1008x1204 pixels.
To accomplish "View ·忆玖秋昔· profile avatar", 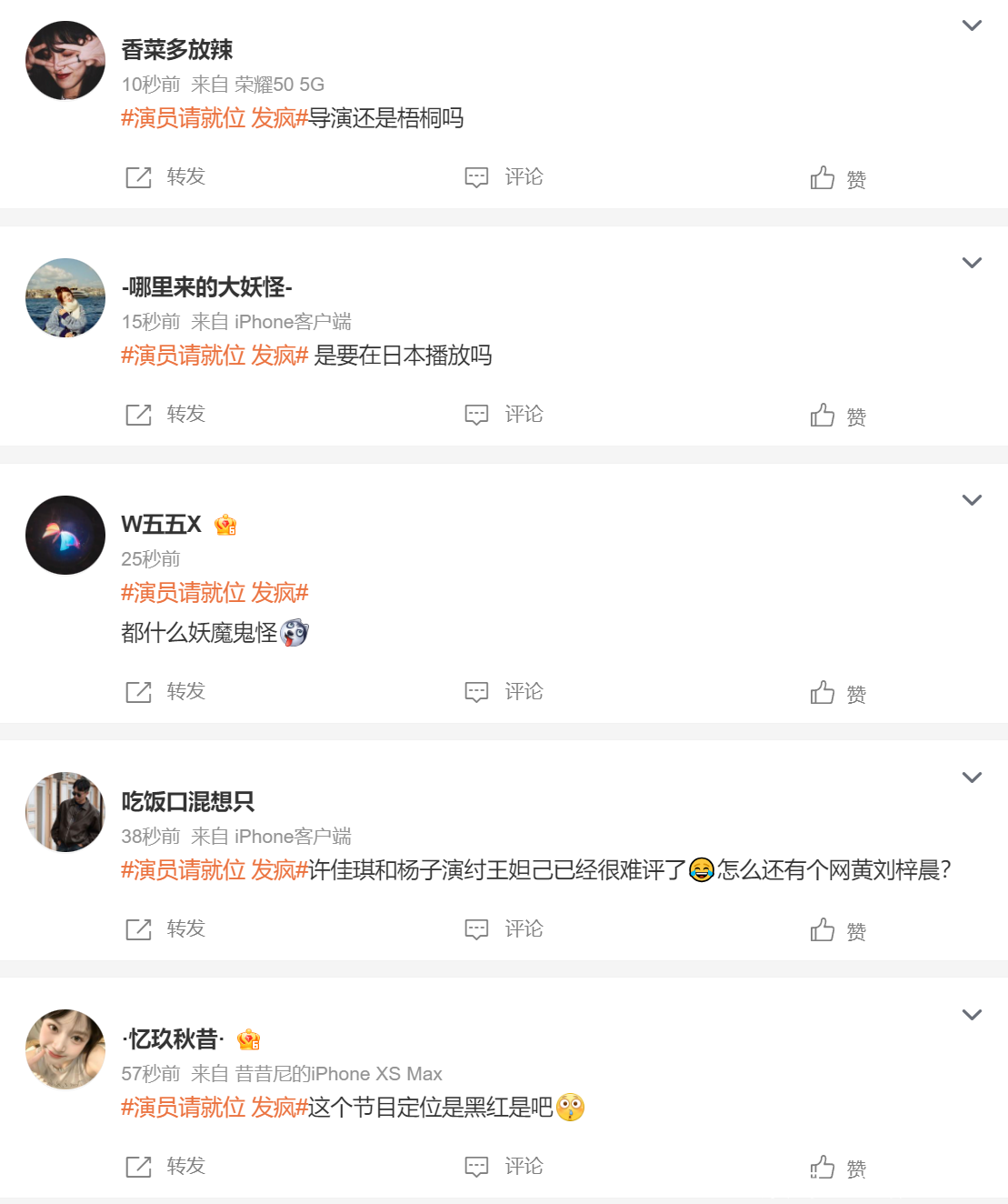I will coord(65,1049).
